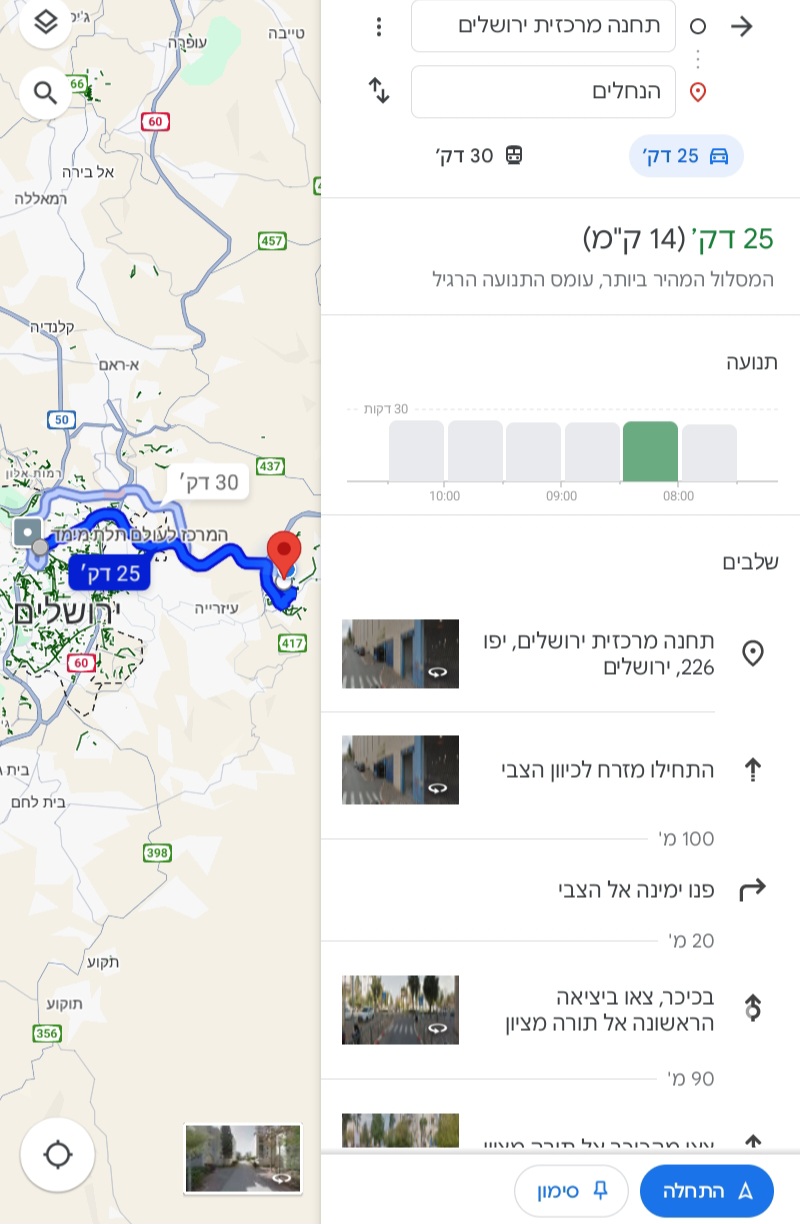Image resolution: width=800 pixels, height=1224 pixels.
Task: Open the map search icon
Action: [x=45, y=93]
